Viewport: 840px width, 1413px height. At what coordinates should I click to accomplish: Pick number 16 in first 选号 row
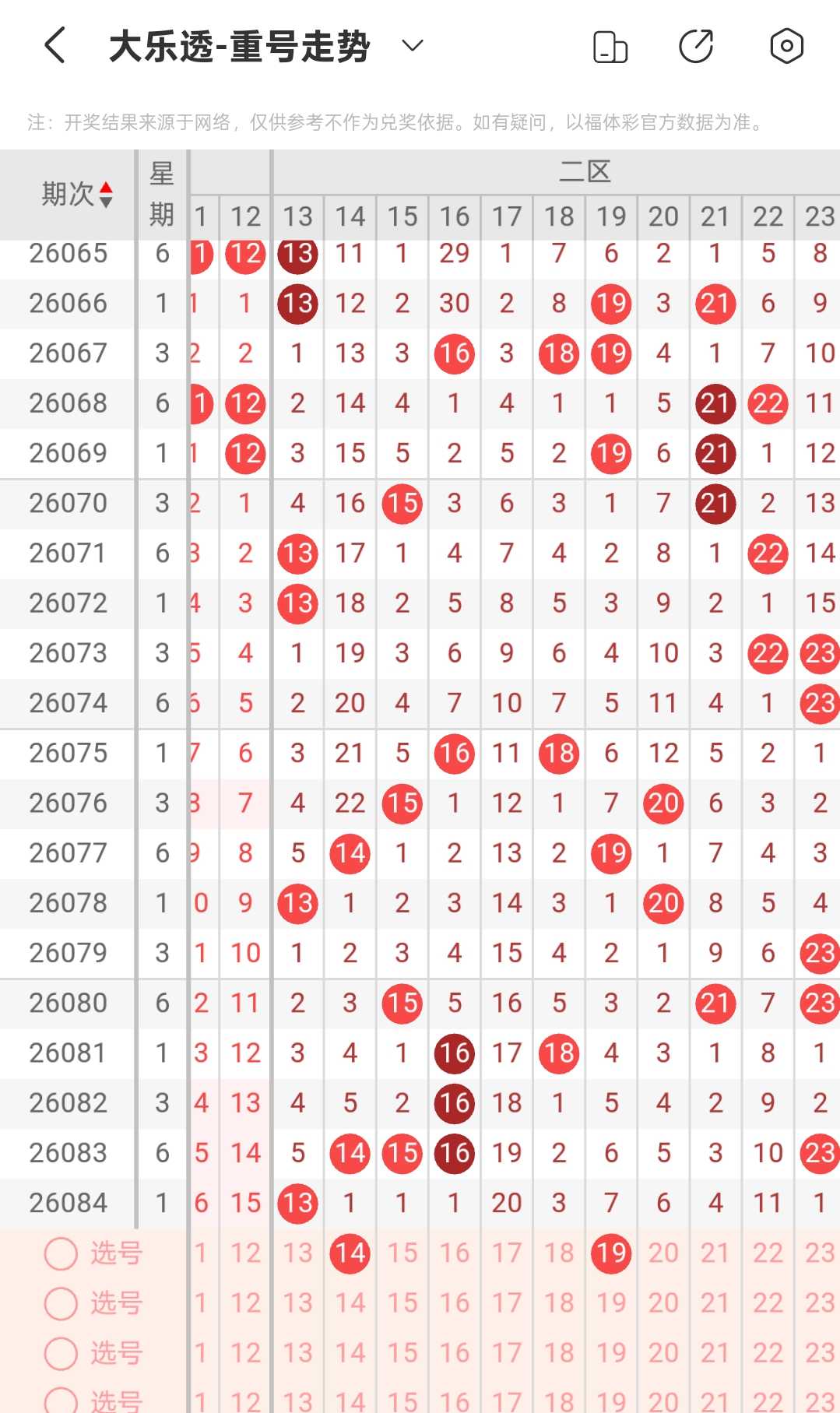[x=455, y=1253]
